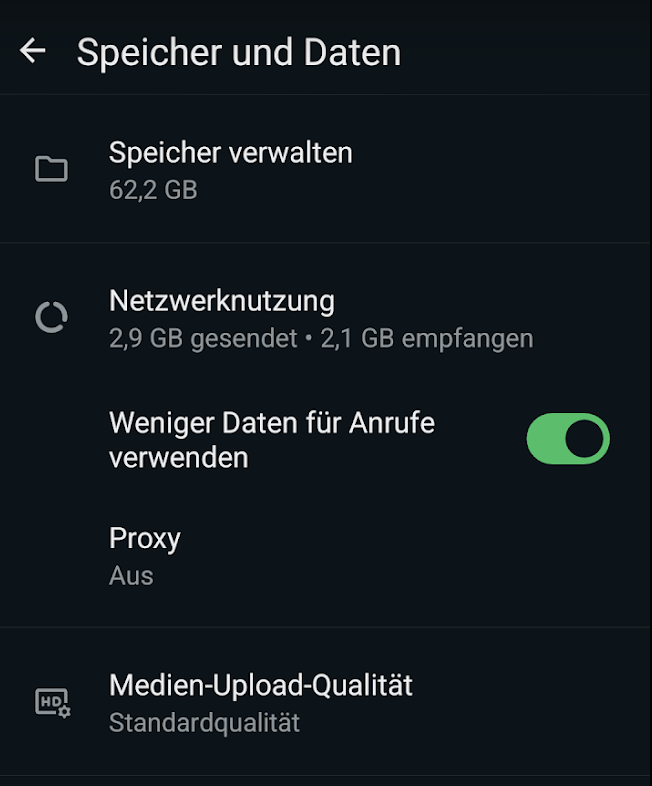
Task: Go back from Speicher und Daten
Action: pos(33,51)
